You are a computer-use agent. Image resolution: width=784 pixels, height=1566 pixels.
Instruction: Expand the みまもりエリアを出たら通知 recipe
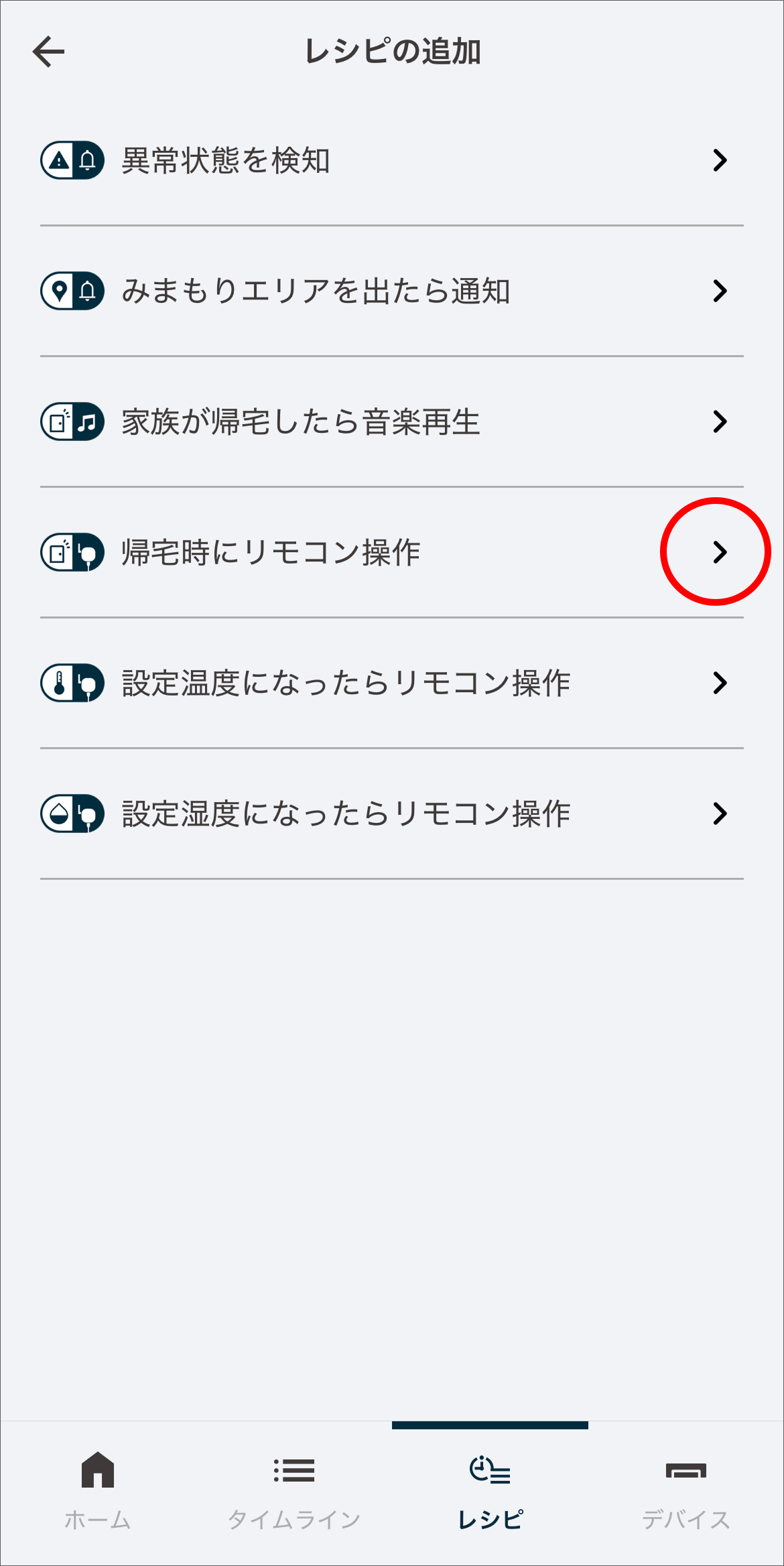[x=721, y=290]
